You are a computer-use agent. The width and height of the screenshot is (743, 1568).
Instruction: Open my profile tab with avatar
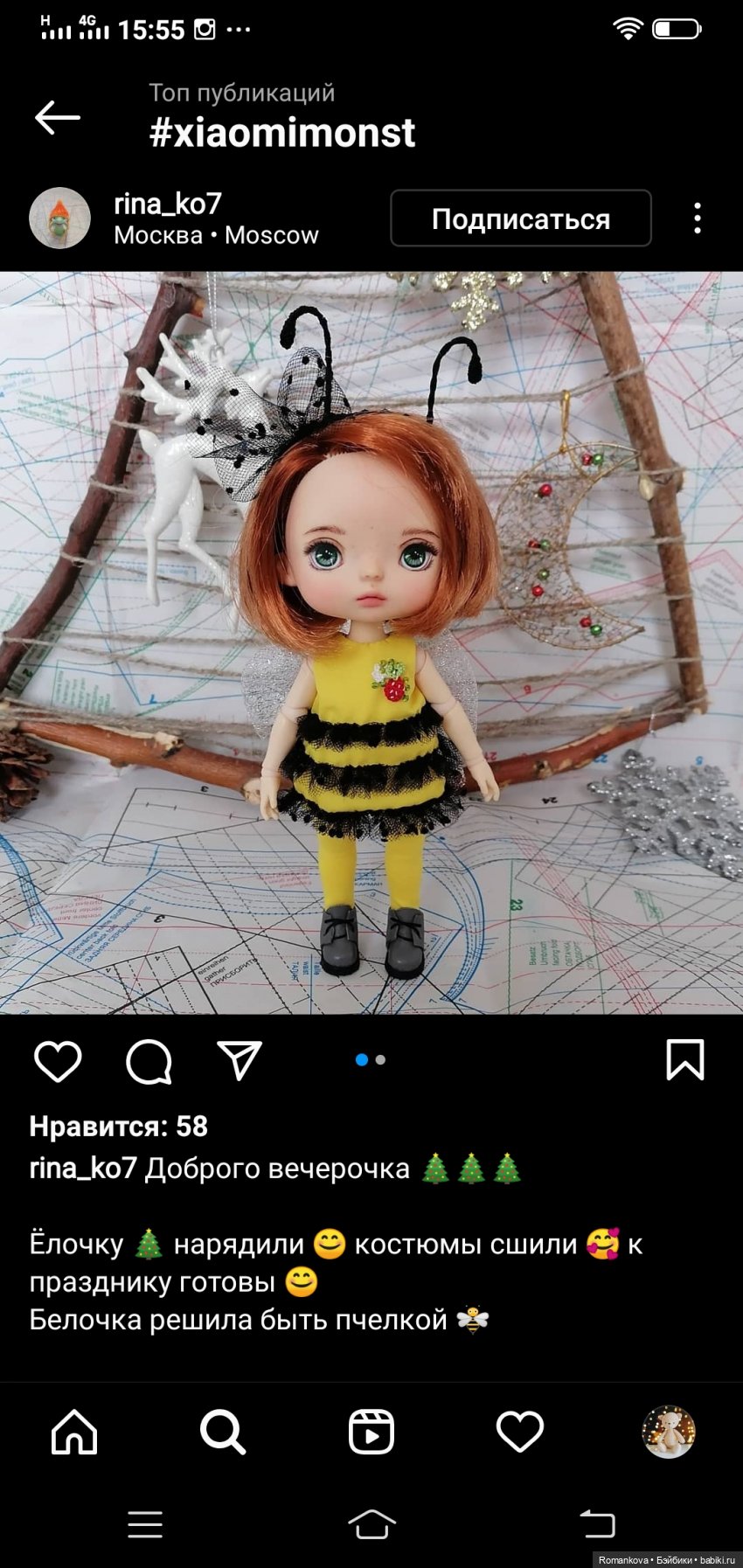669,1433
